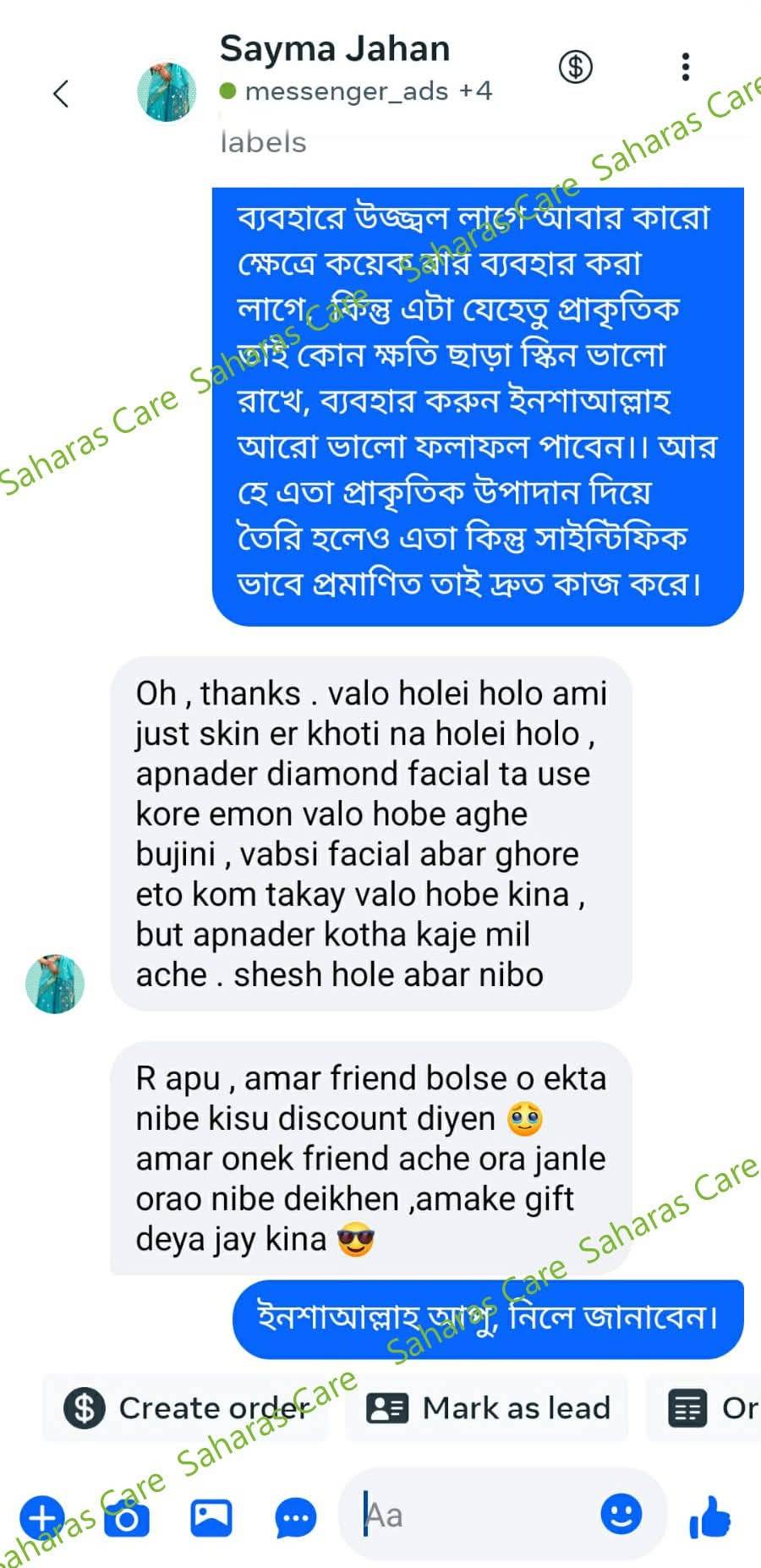The height and width of the screenshot is (1568, 761).
Task: Open Sayma Jahan's profile picture
Action: [x=167, y=91]
